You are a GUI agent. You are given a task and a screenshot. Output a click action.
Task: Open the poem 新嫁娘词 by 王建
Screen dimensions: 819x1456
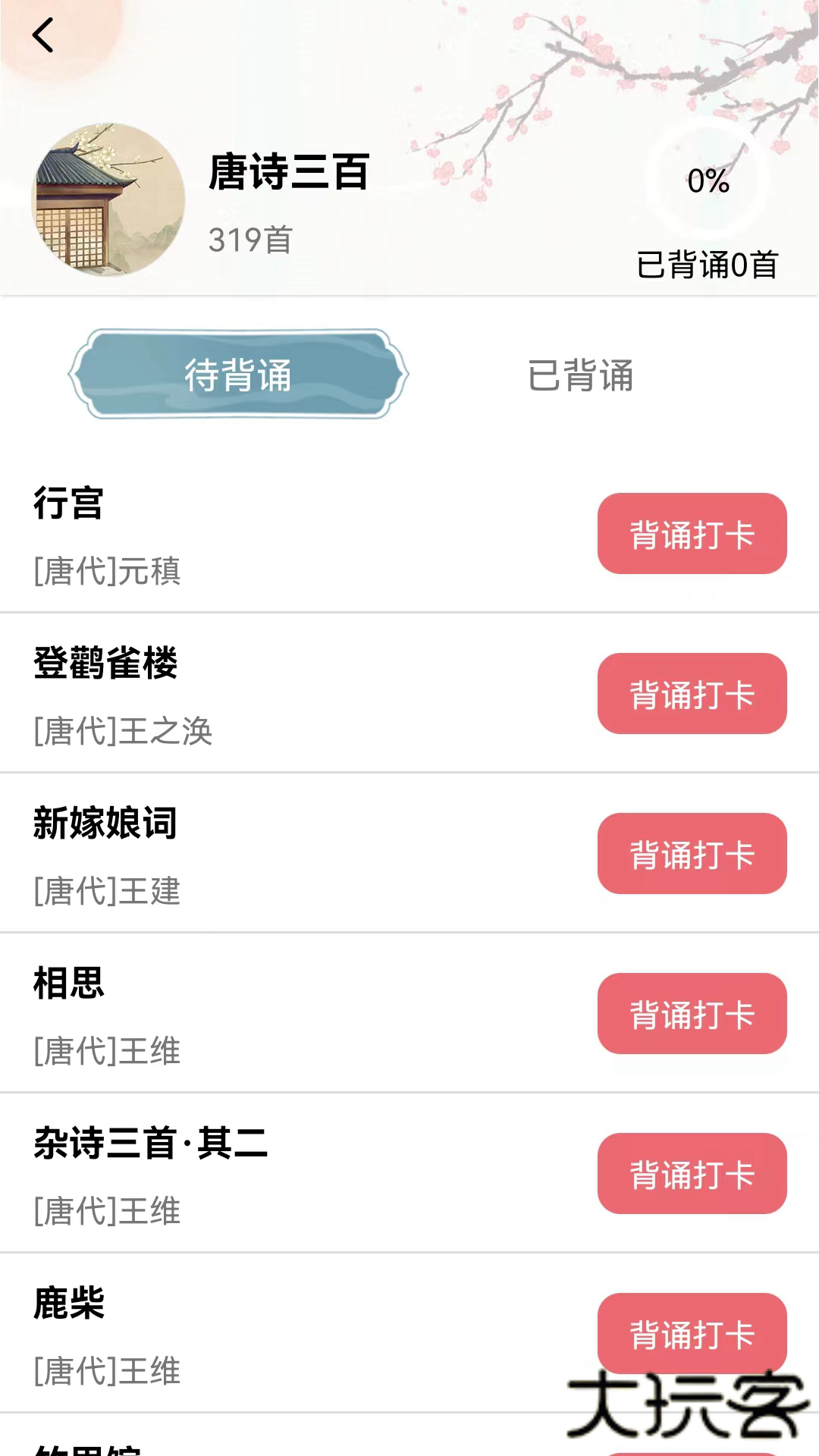tap(106, 824)
